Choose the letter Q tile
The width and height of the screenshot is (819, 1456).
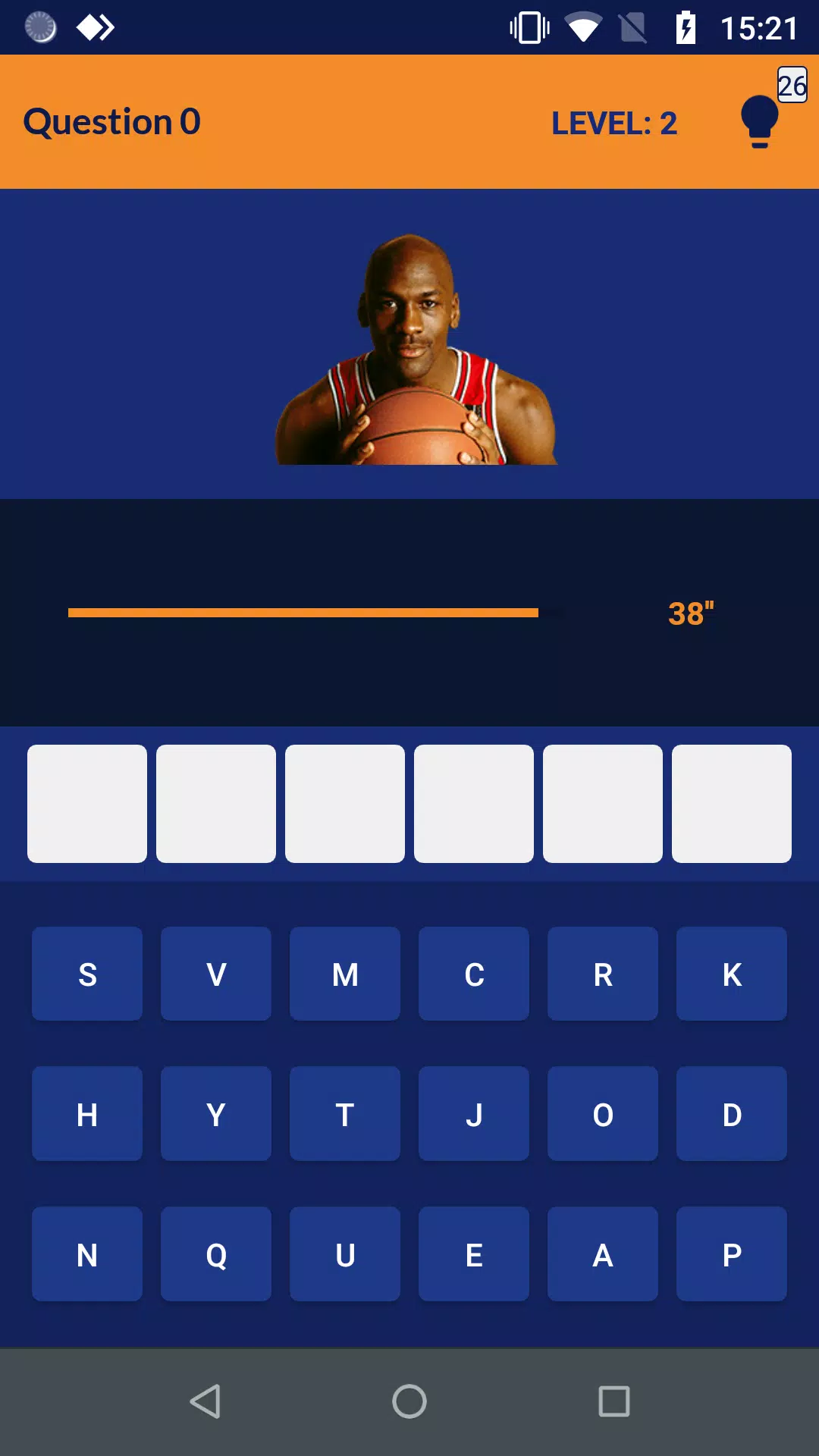216,1254
